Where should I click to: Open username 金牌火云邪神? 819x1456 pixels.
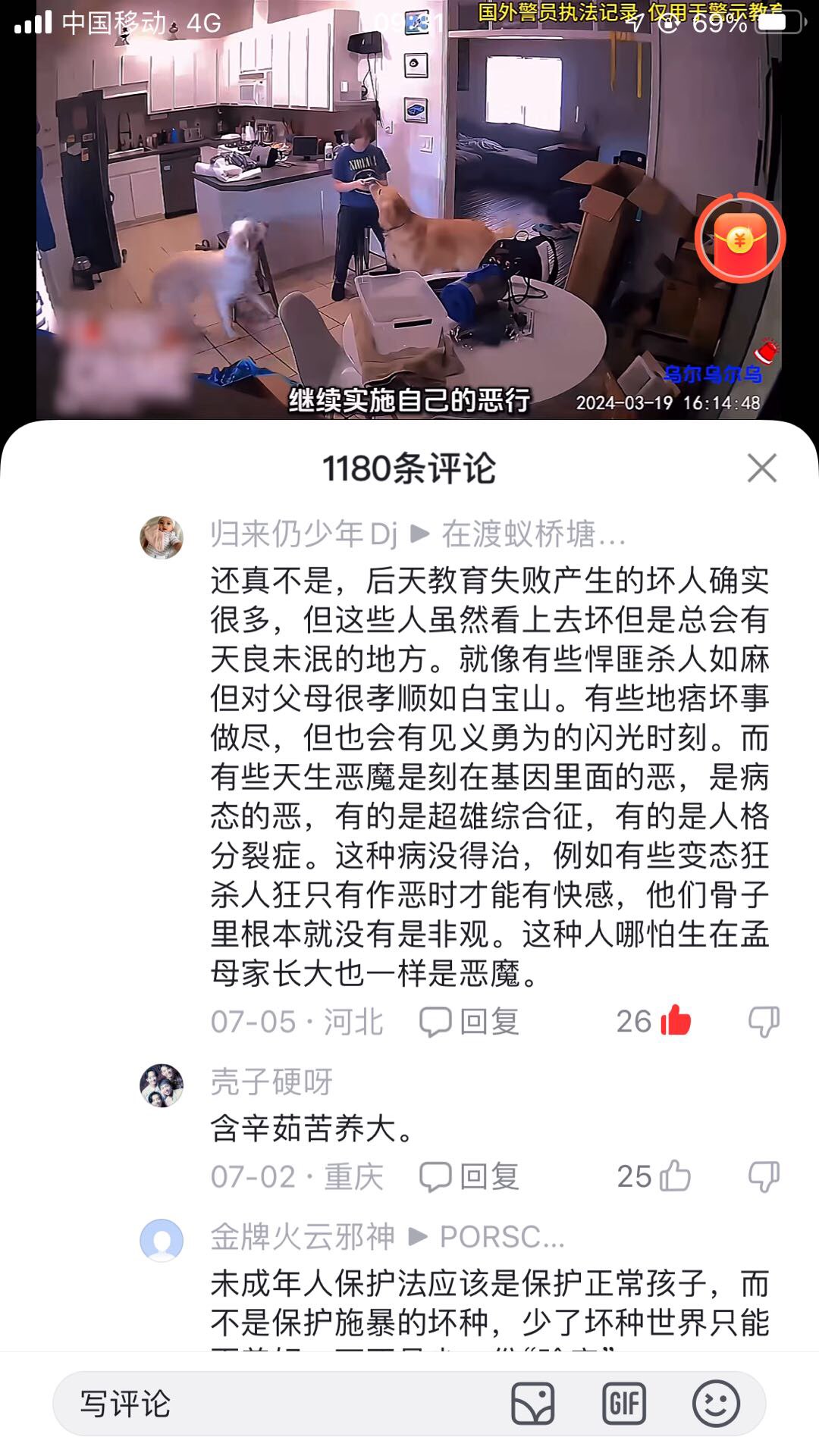302,1237
